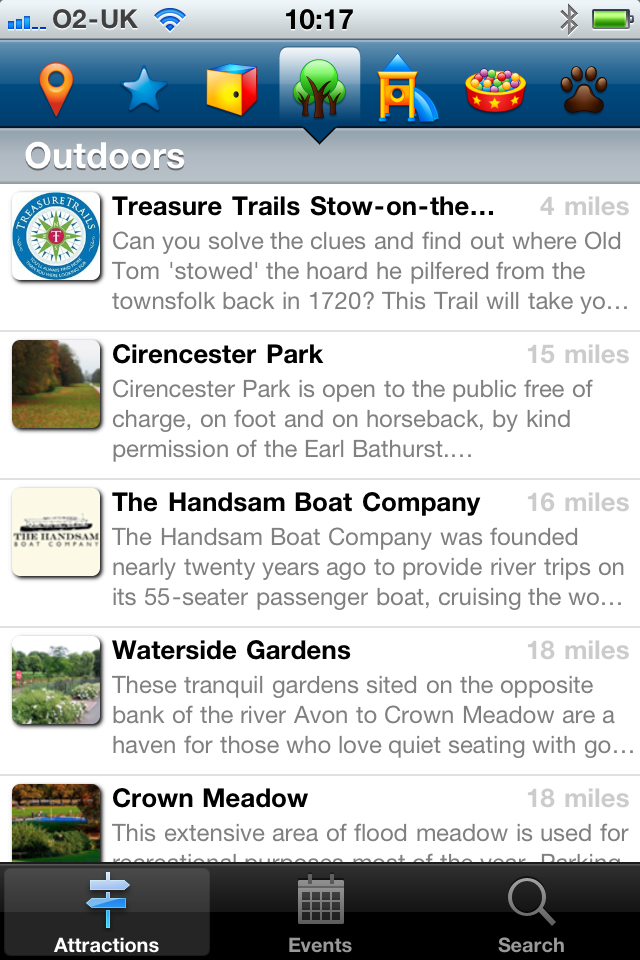This screenshot has height=960, width=640.
Task: Select the map pin category icon
Action: 56,89
